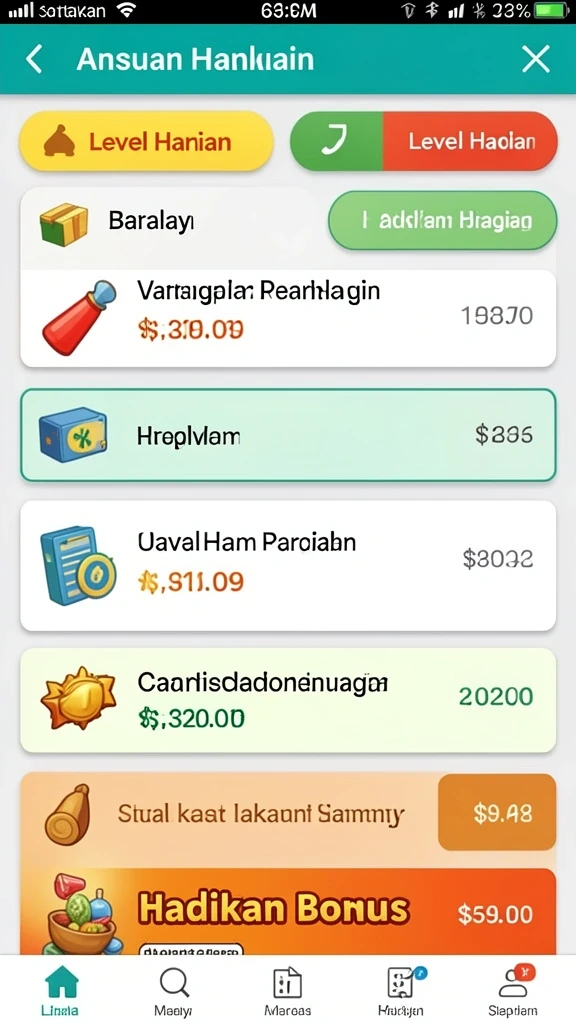This screenshot has height=1024, width=576.
Task: Switch to the Linala home tab
Action: [x=61, y=991]
